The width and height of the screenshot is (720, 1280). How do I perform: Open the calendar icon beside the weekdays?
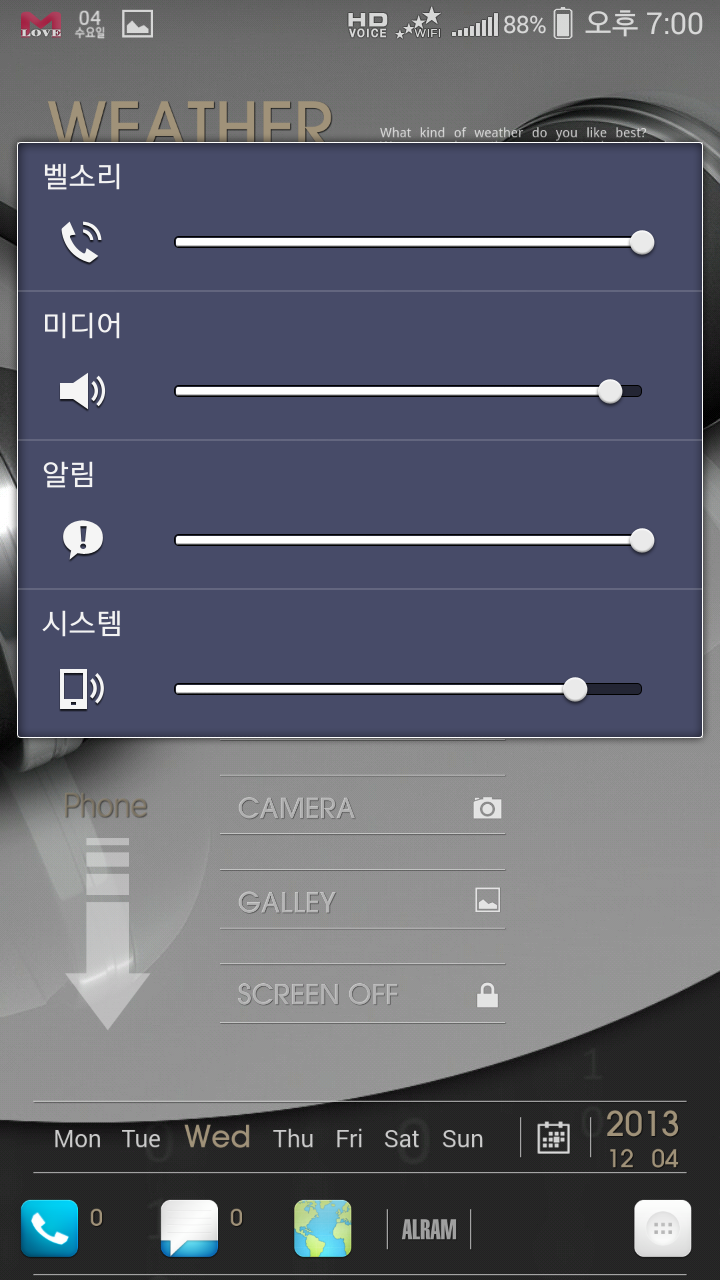click(x=553, y=1137)
